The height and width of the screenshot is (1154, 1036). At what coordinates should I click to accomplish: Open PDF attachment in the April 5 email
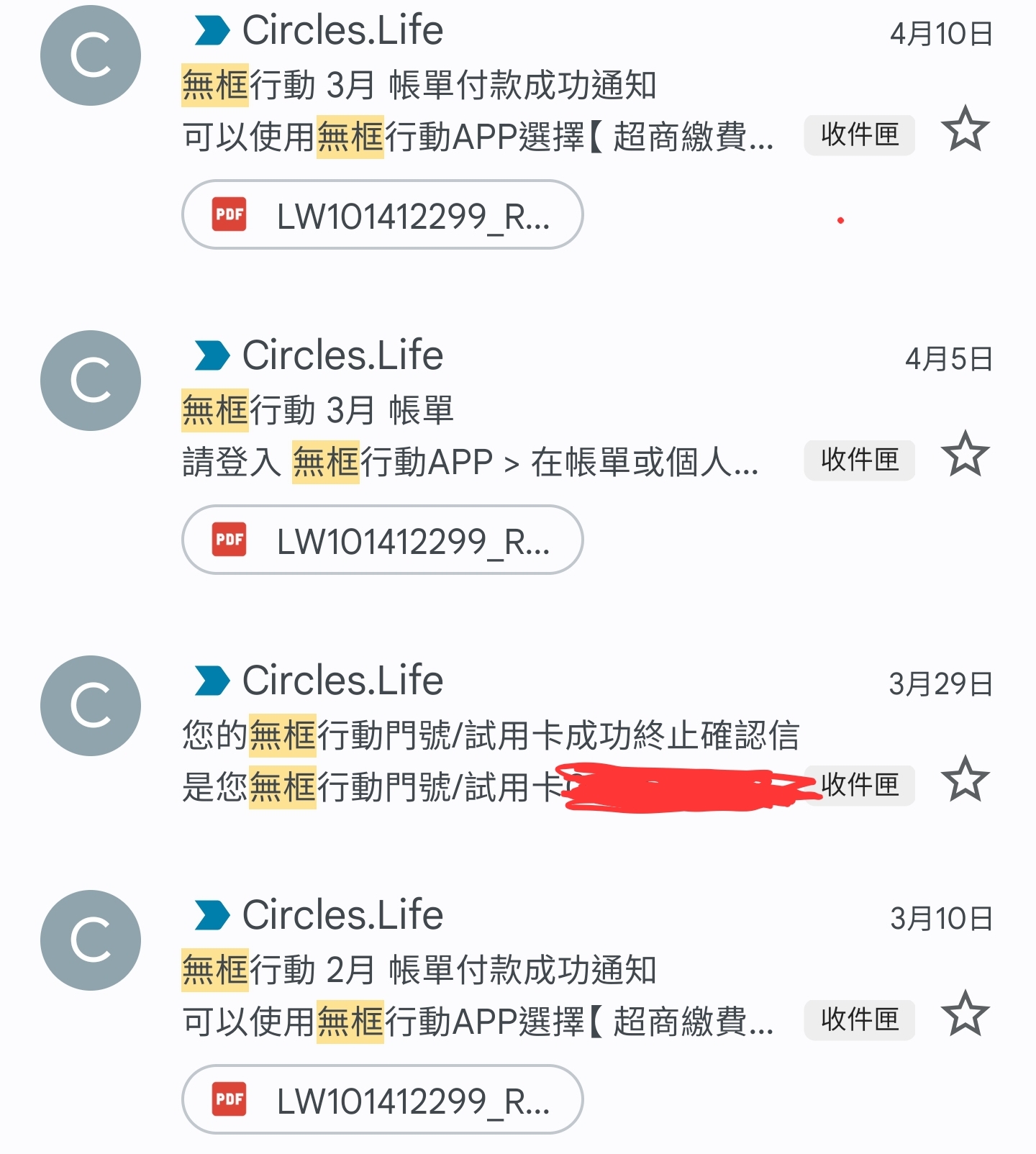pyautogui.click(x=382, y=540)
